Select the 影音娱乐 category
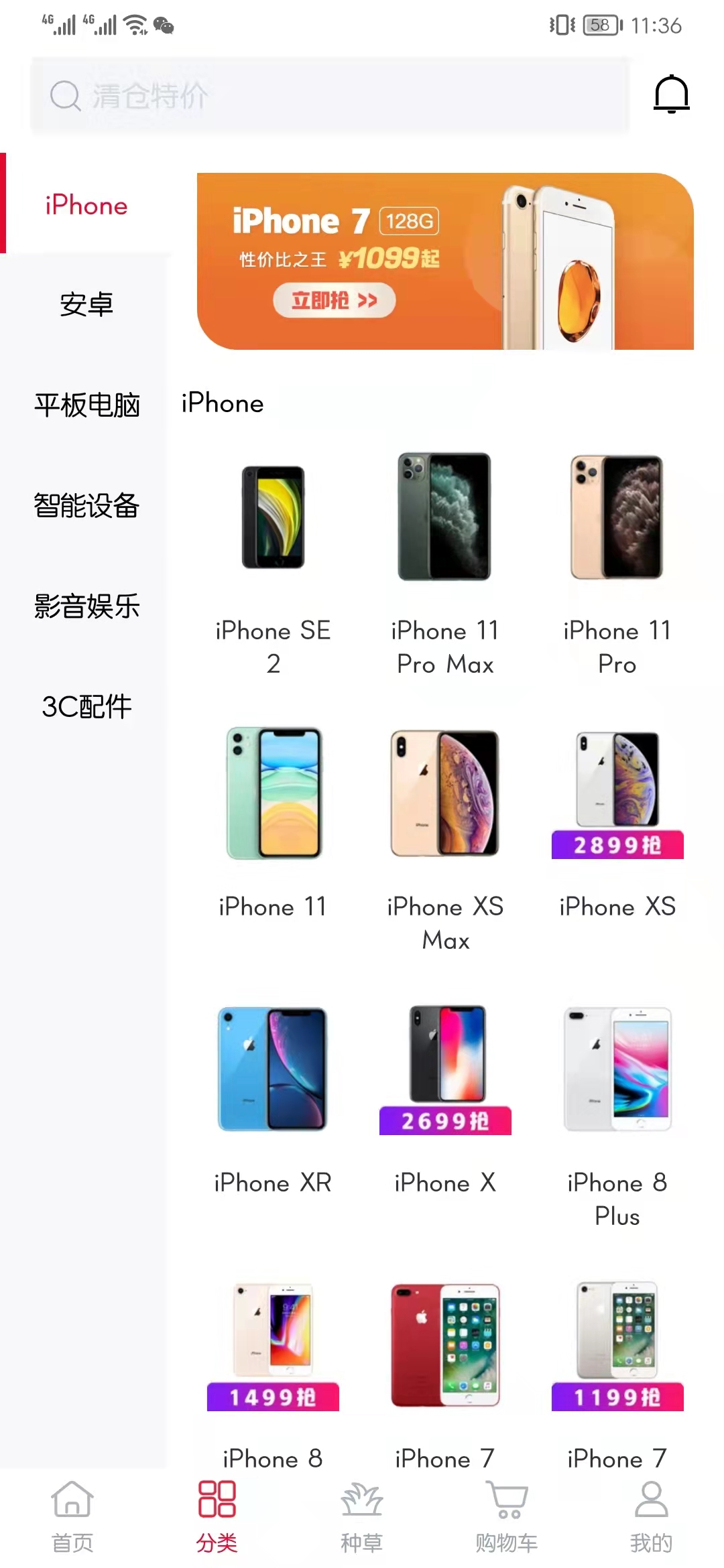This screenshot has height=1568, width=724. [86, 606]
